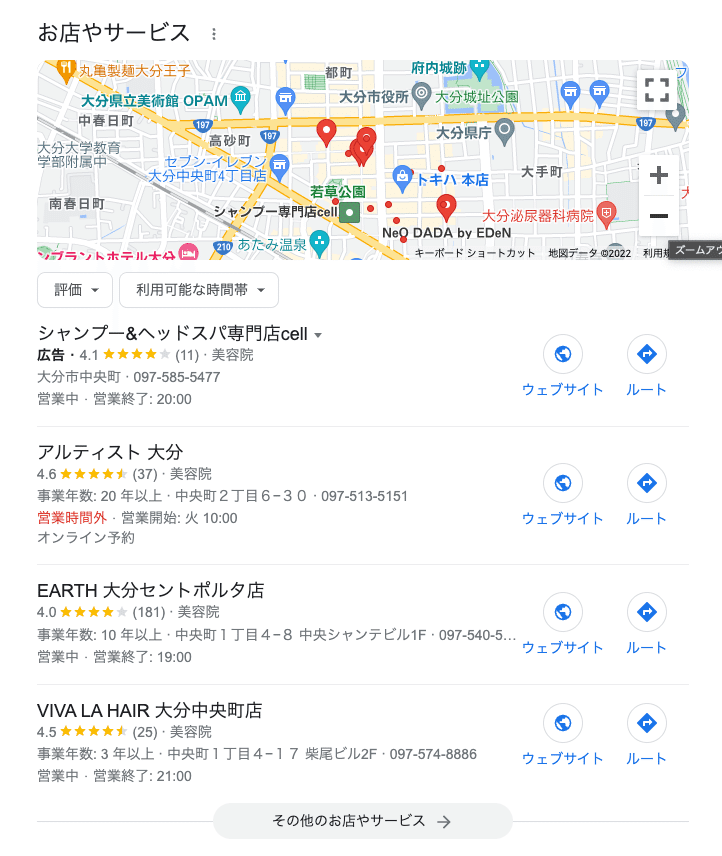This screenshot has height=856, width=722.
Task: Click the fullscreen icon on the map
Action: [x=658, y=92]
